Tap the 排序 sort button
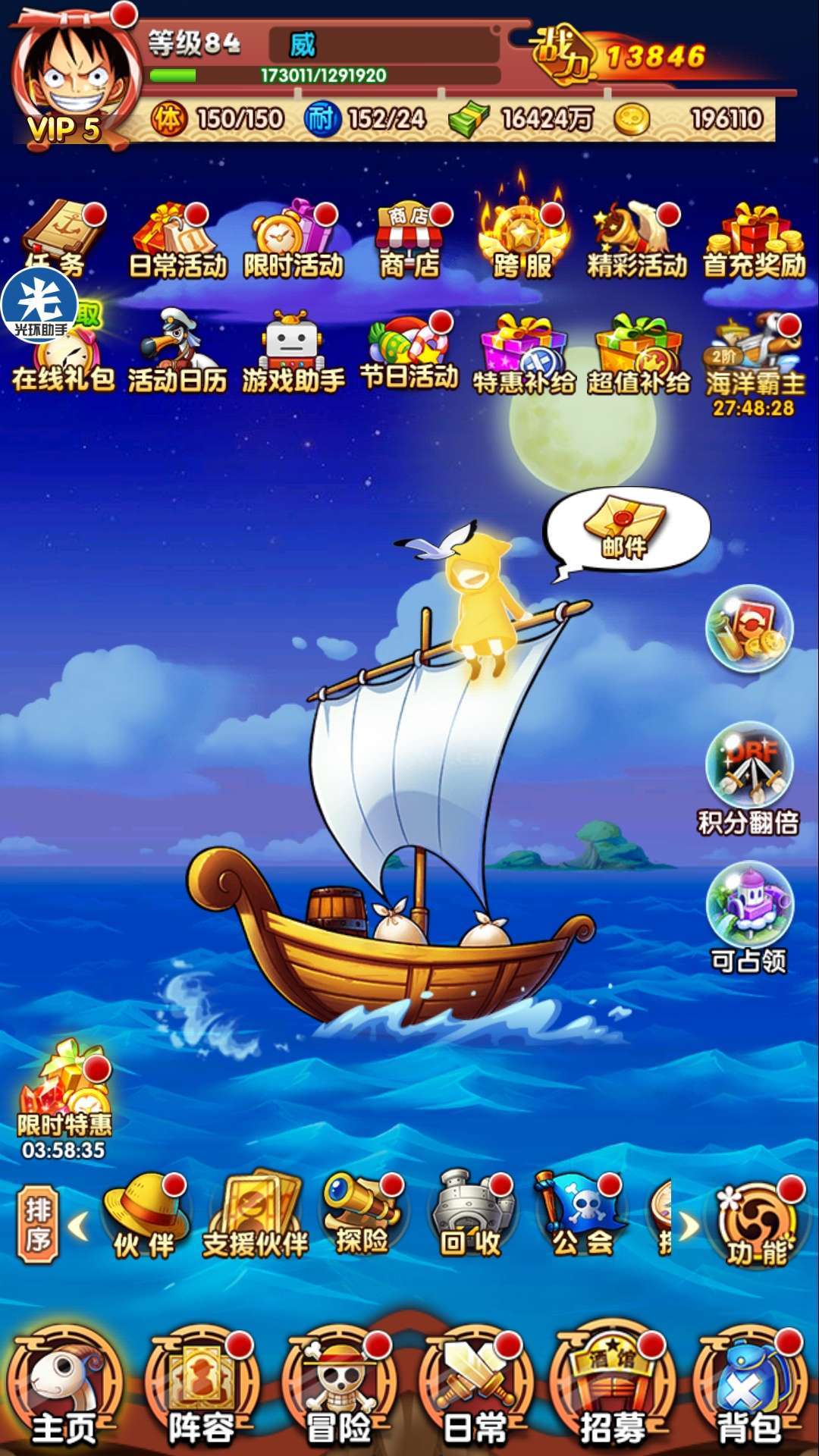Image resolution: width=819 pixels, height=1456 pixels. pos(38,1224)
